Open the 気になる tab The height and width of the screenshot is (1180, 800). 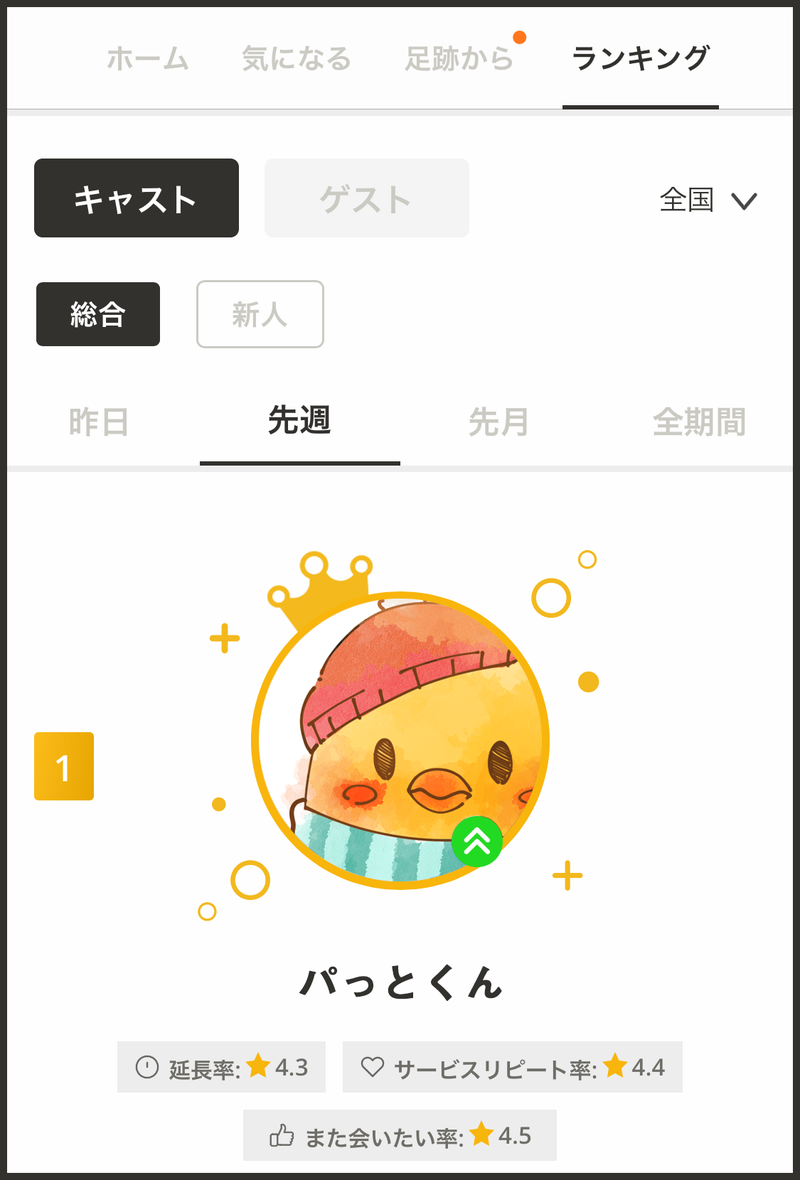pos(295,59)
